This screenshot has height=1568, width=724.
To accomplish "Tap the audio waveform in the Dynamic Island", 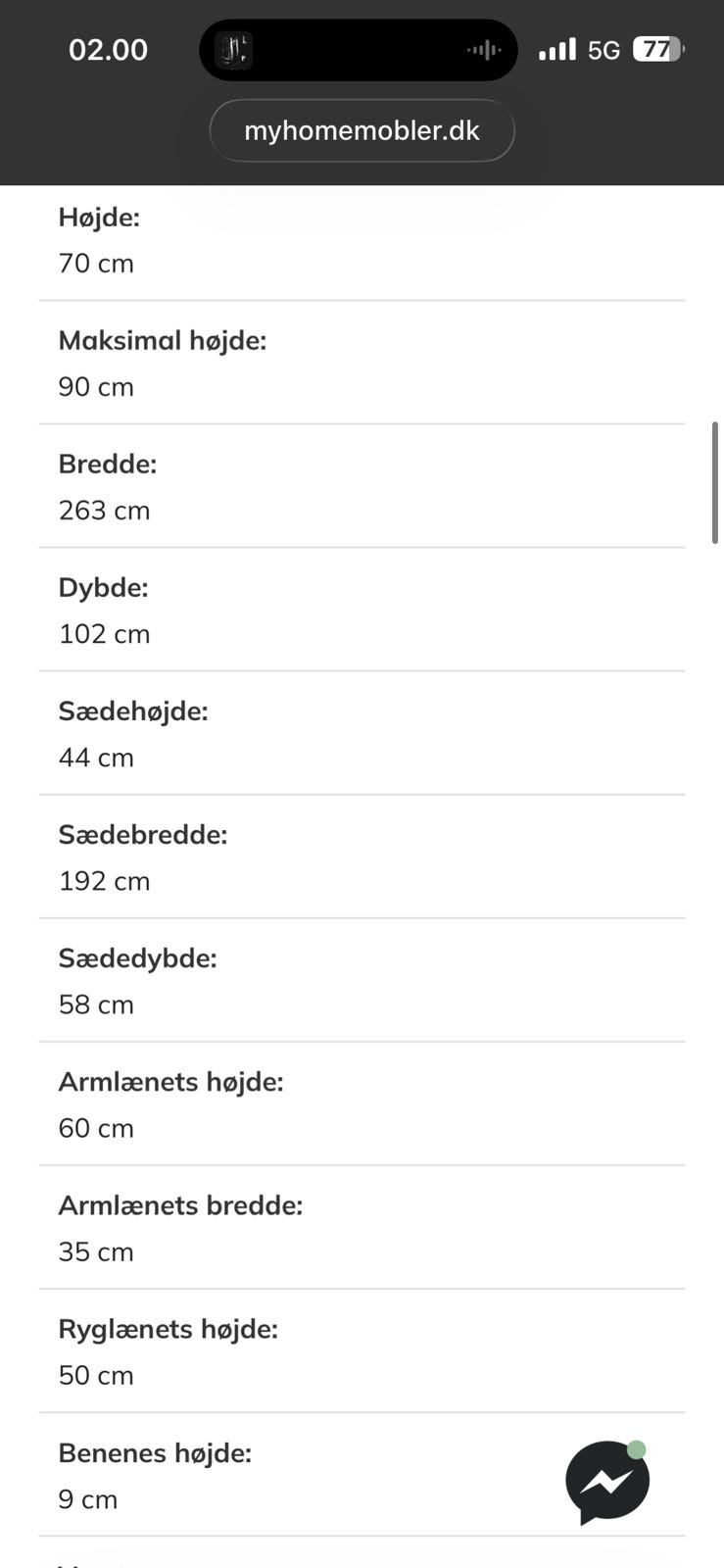I will 485,49.
